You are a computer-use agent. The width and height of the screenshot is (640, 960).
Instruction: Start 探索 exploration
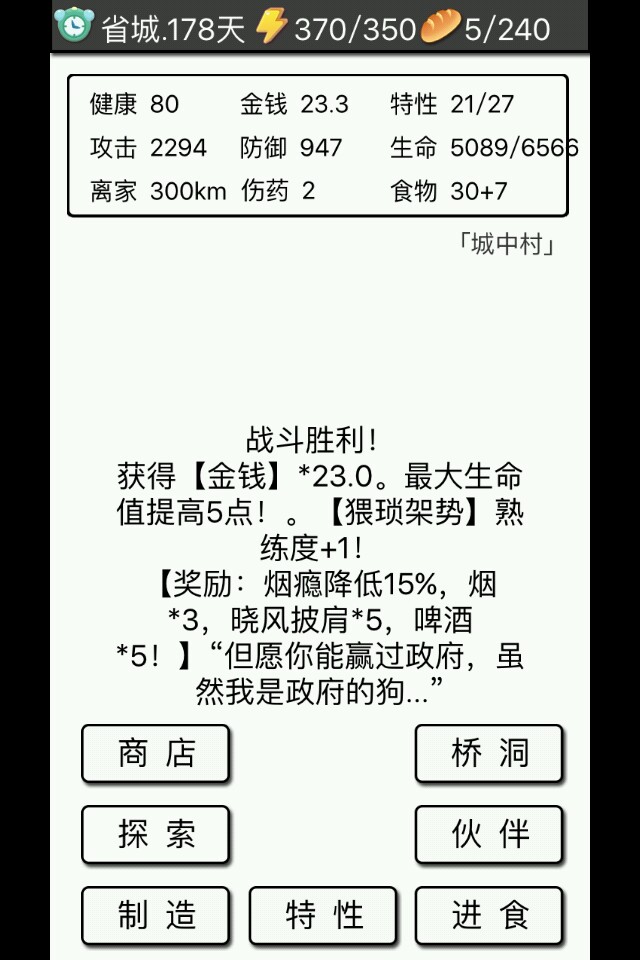[x=156, y=834]
